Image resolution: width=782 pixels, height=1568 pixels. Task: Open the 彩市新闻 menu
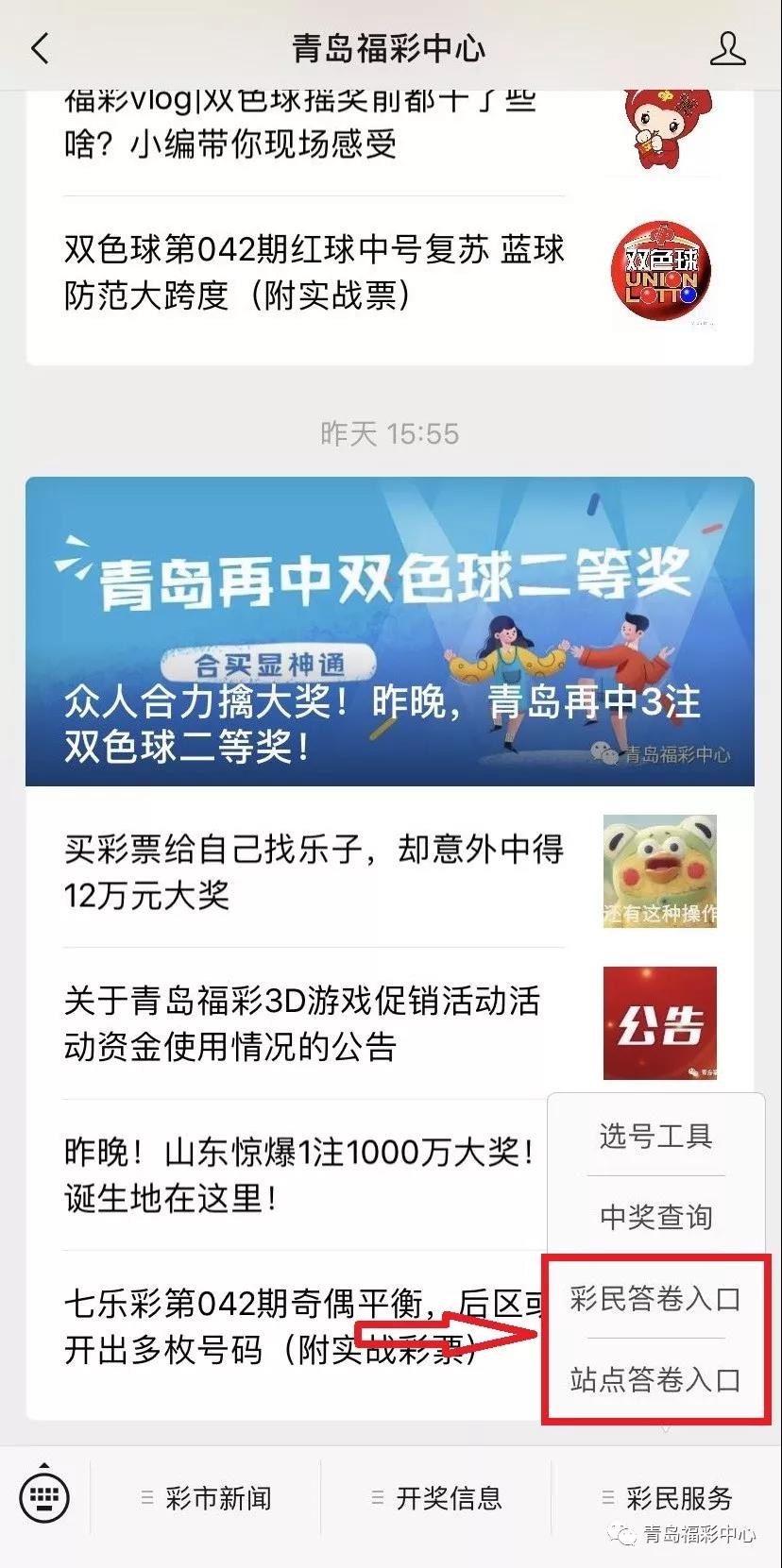pos(207,1498)
